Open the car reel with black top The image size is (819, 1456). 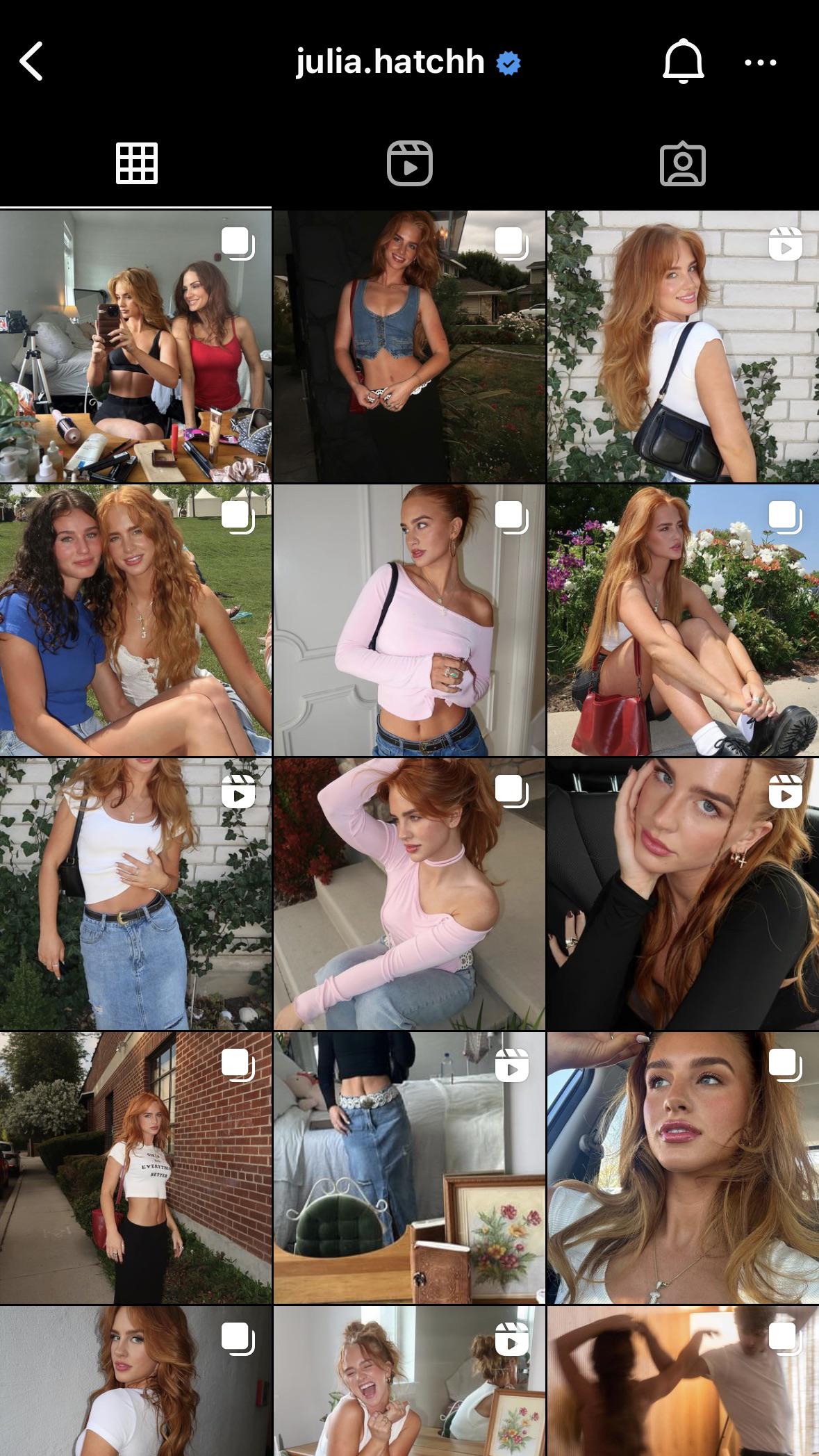[x=683, y=894]
